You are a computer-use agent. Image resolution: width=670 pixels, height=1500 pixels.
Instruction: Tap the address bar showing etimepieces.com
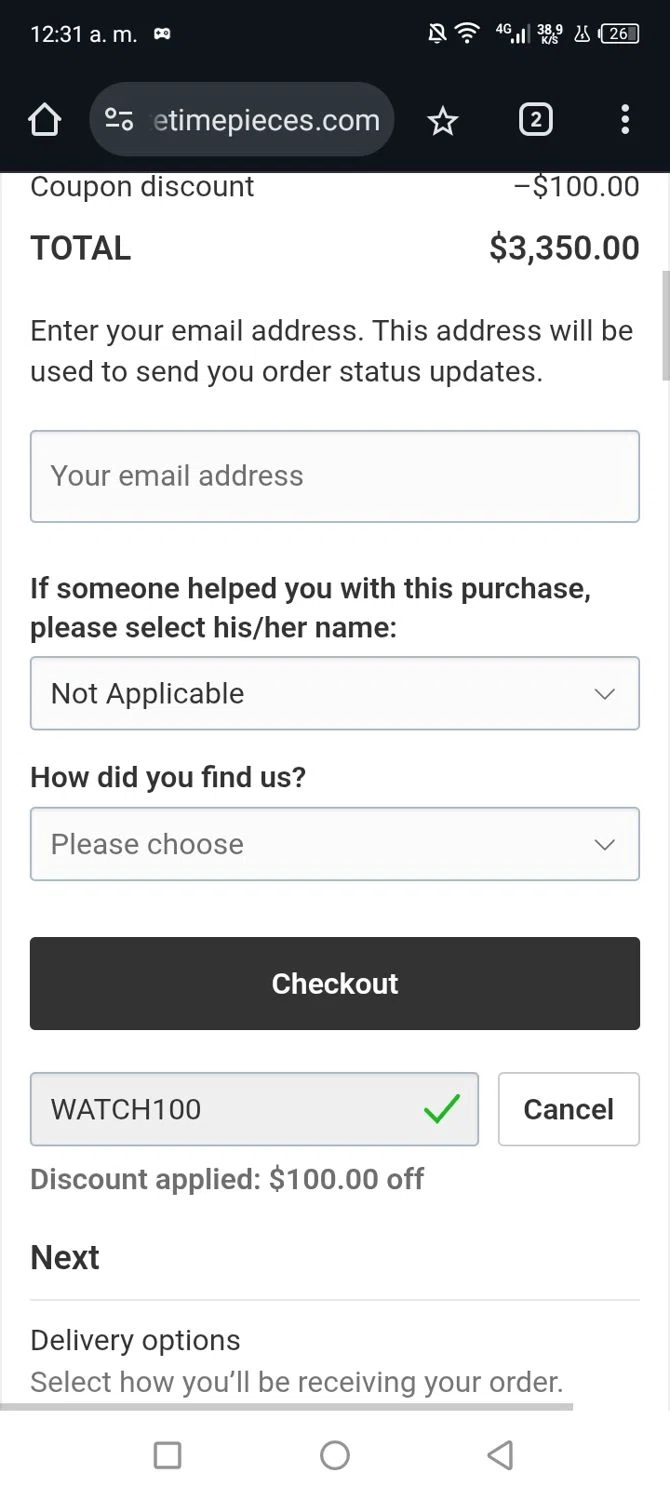(x=265, y=121)
